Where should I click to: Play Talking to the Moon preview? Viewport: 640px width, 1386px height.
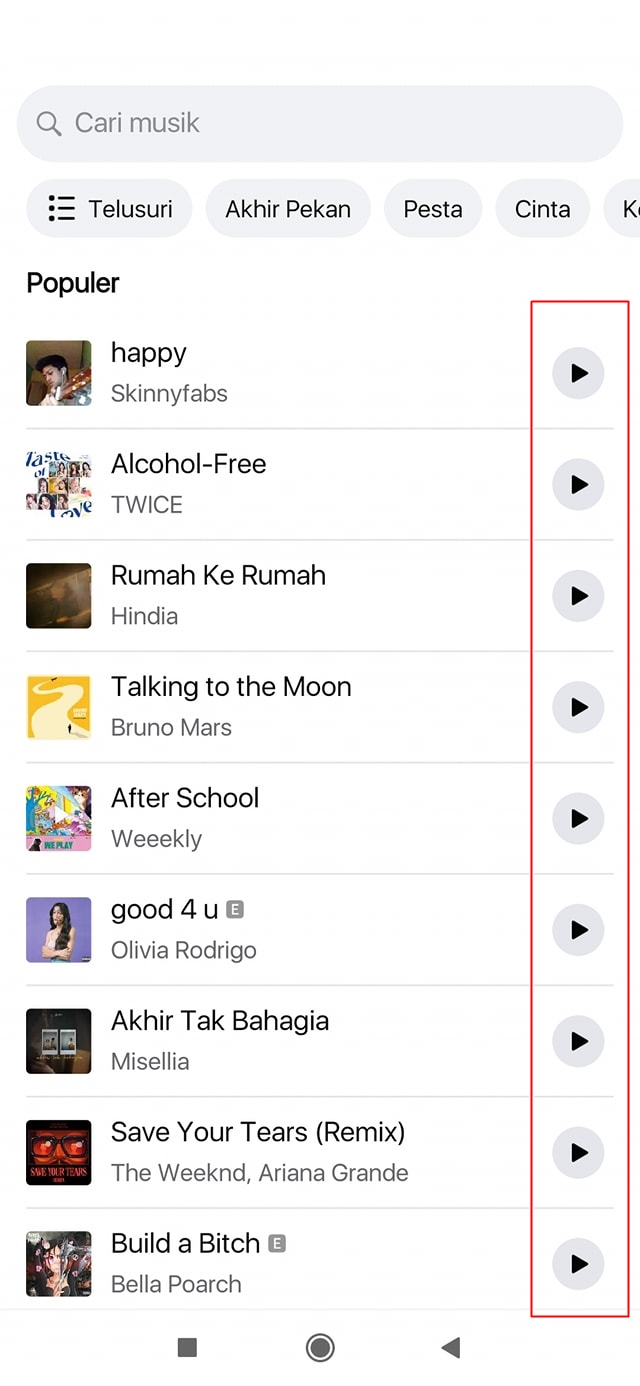tap(578, 707)
